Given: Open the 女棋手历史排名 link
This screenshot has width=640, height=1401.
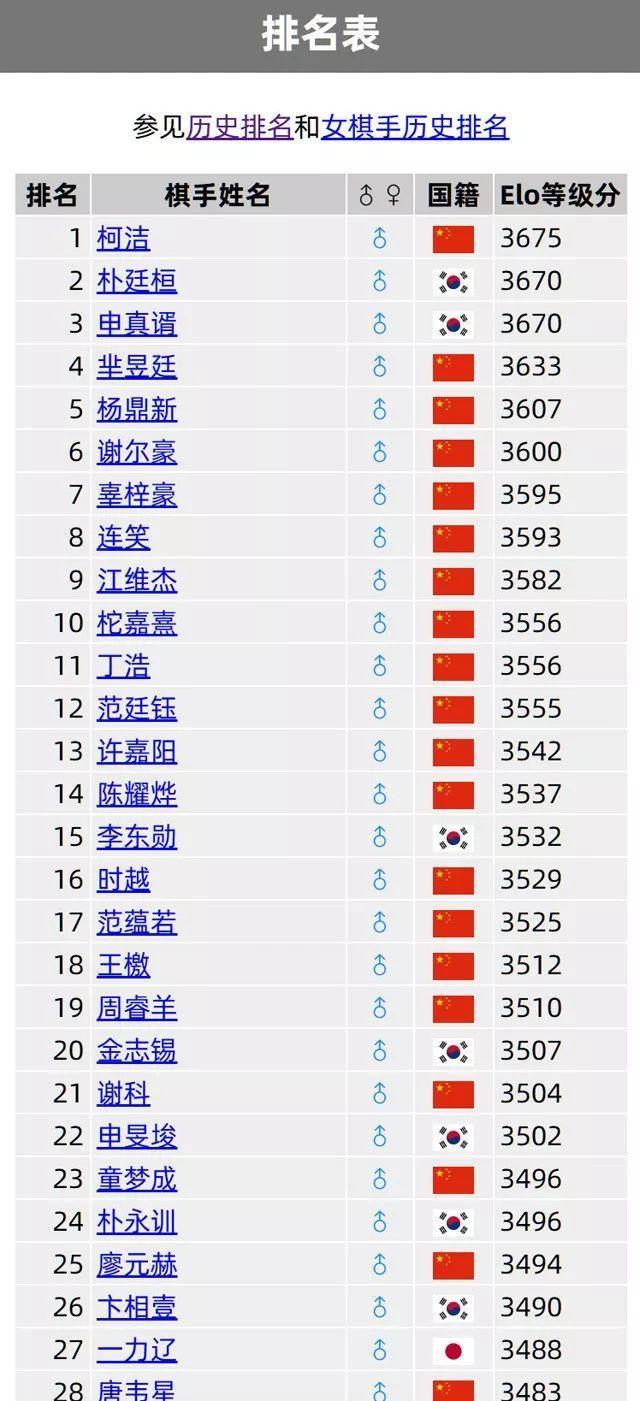Looking at the screenshot, I should point(415,127).
